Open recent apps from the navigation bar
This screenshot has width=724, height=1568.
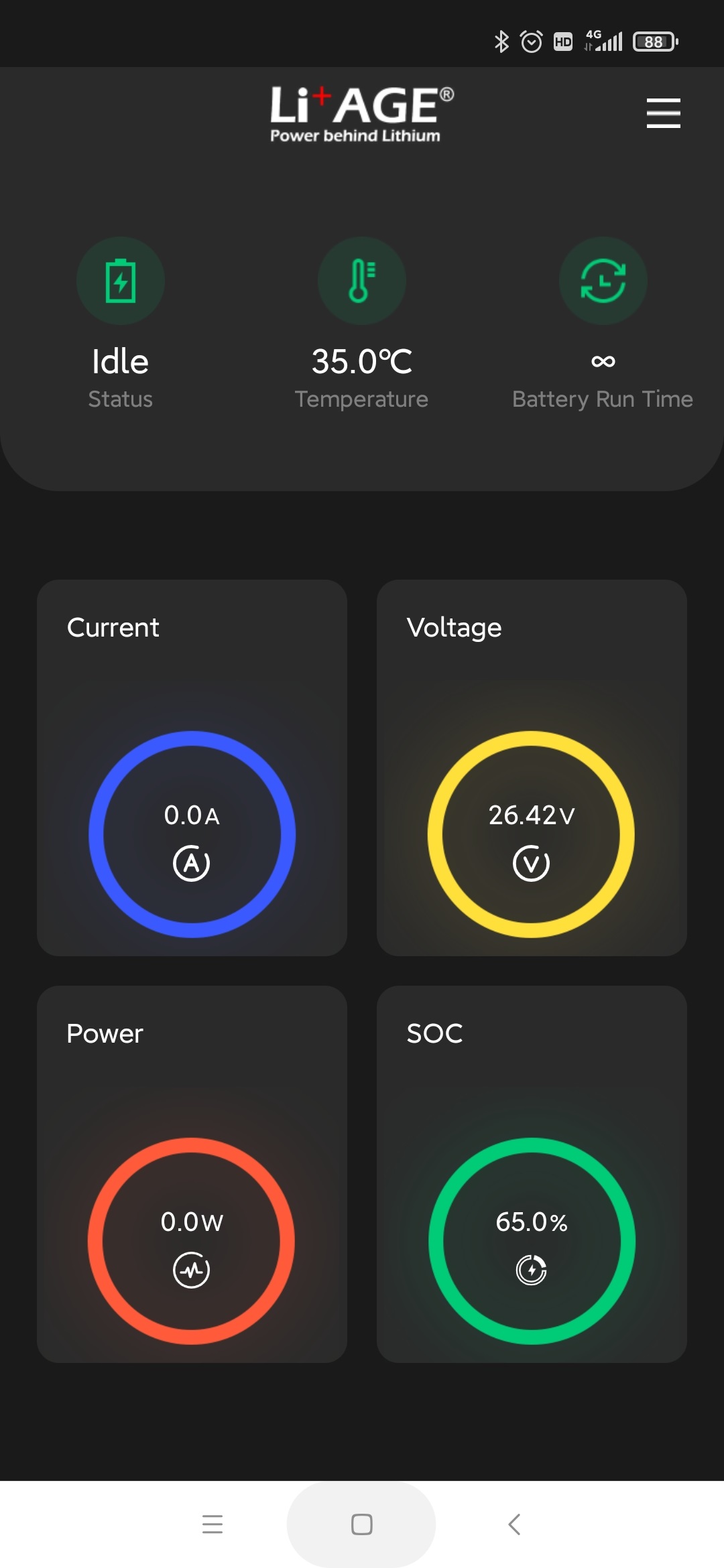pos(213,1524)
